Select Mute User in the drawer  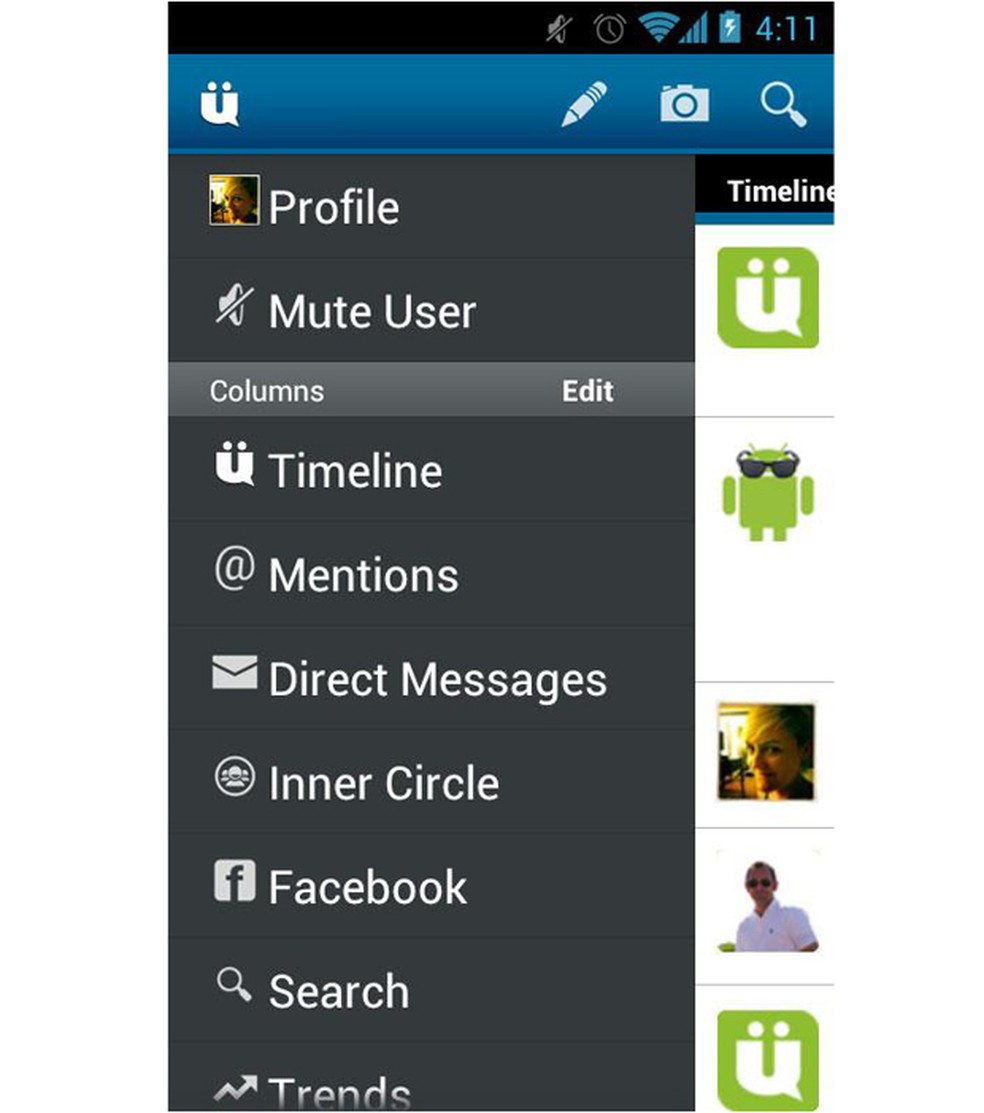(371, 311)
